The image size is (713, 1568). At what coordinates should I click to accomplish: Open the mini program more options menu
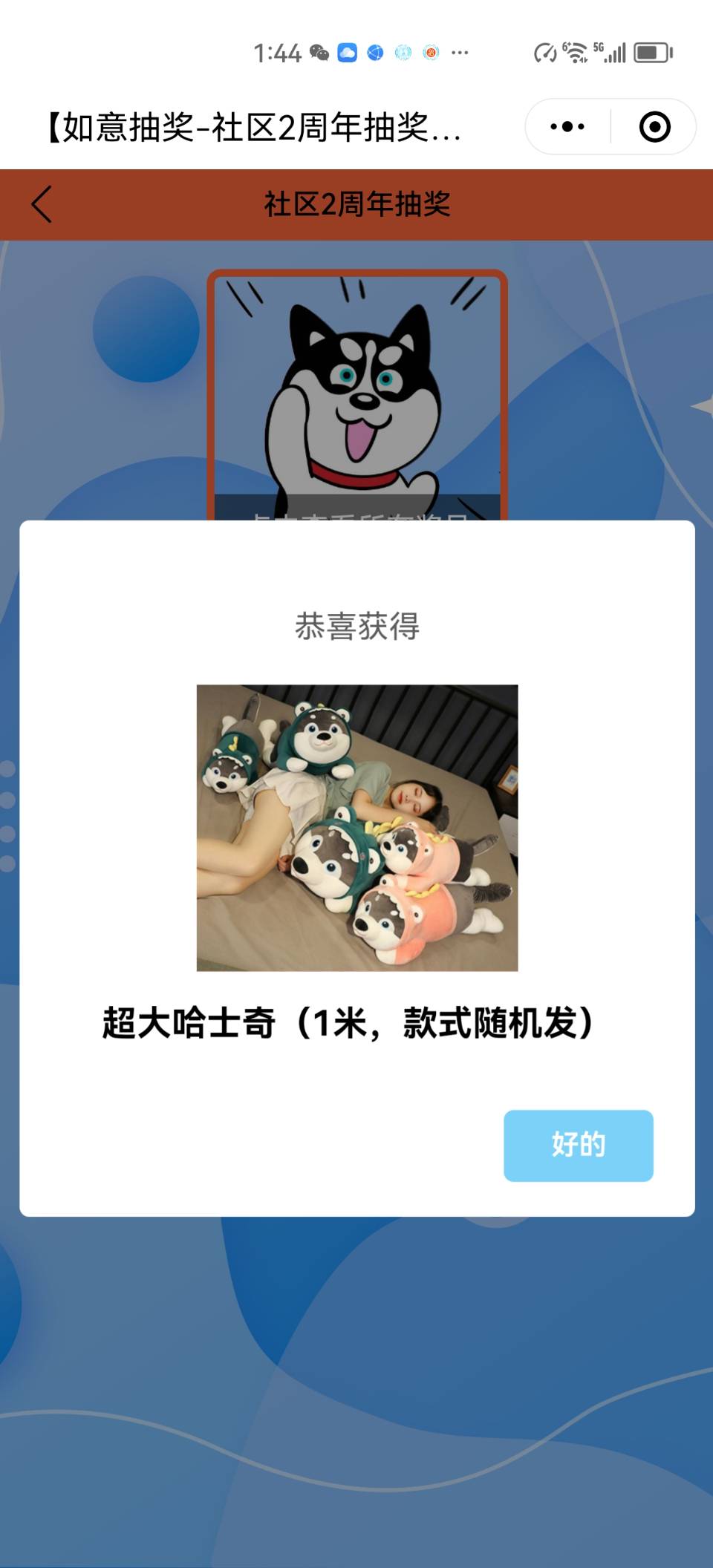(x=567, y=127)
